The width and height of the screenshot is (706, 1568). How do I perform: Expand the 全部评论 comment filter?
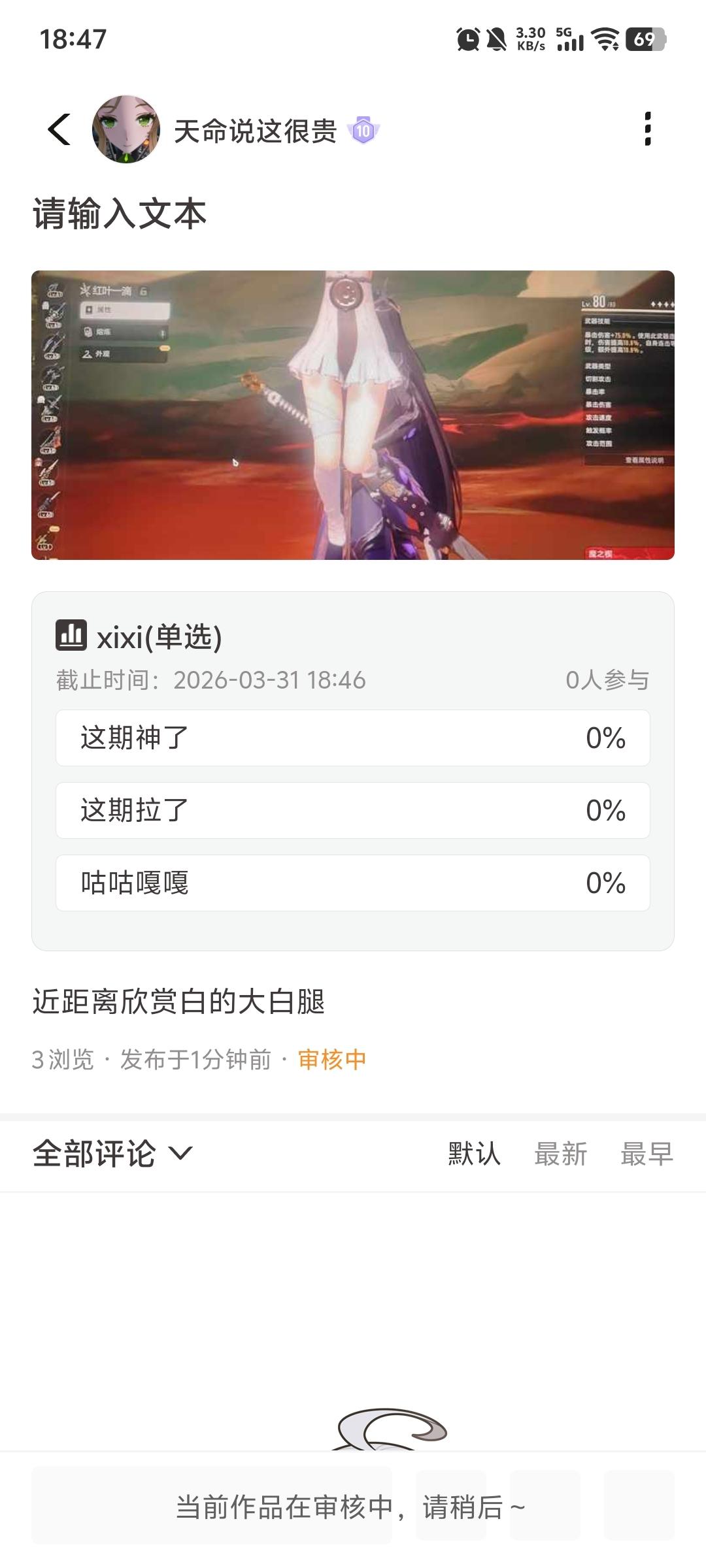tap(112, 1153)
